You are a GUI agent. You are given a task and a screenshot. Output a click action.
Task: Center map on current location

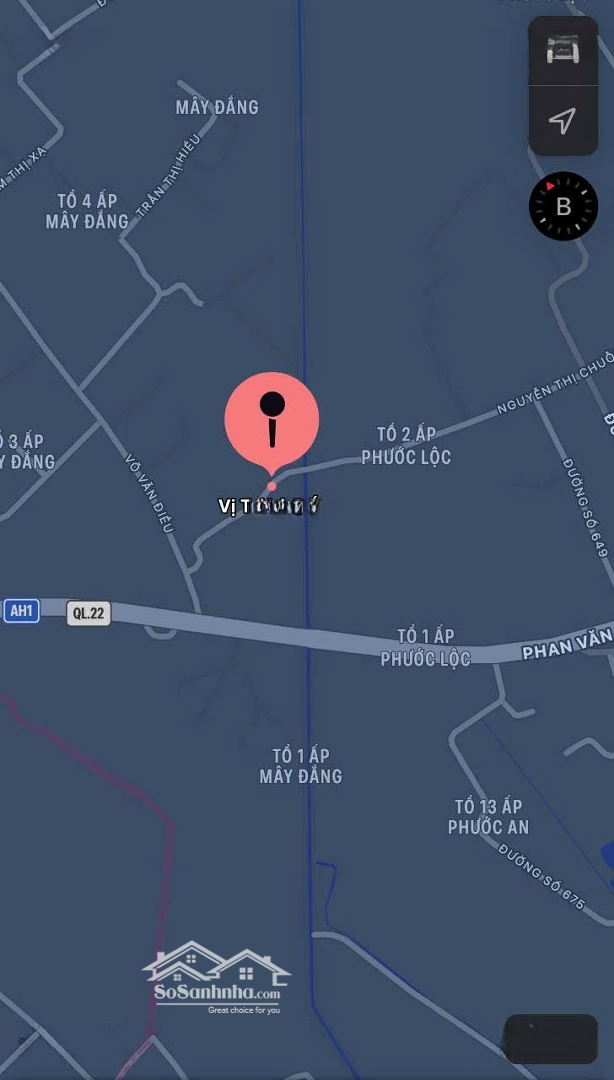click(563, 121)
